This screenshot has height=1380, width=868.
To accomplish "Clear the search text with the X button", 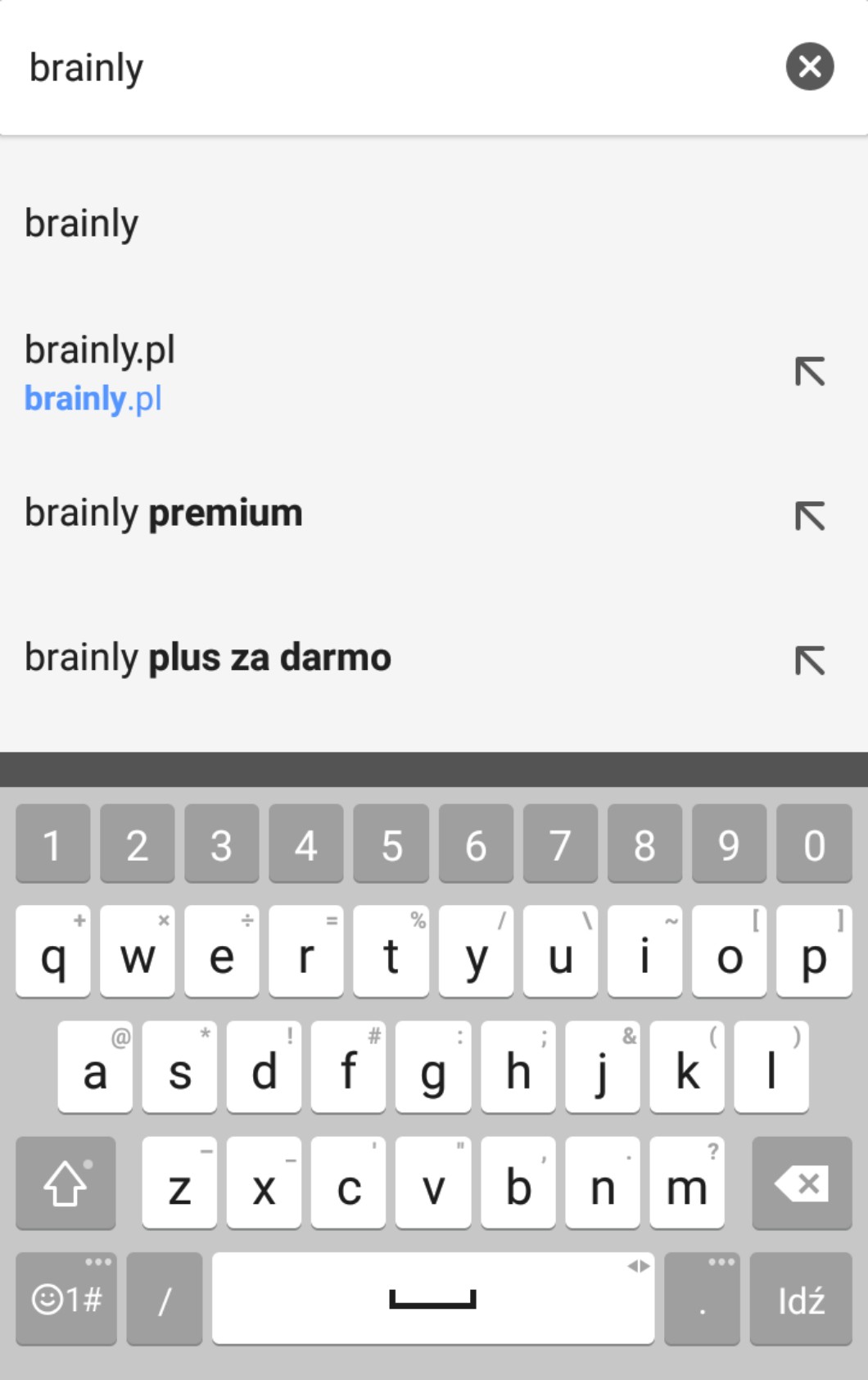I will click(x=809, y=66).
